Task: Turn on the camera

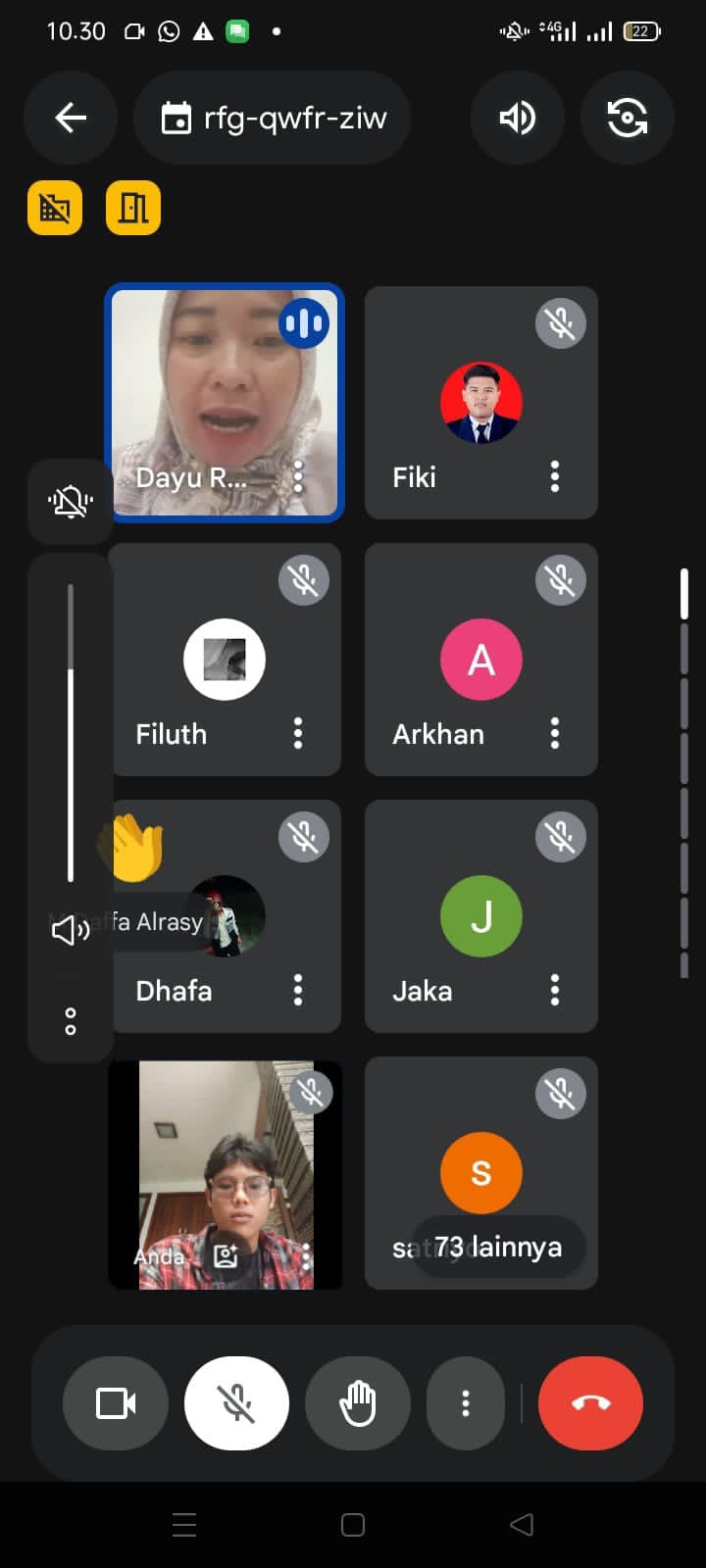Action: pyautogui.click(x=116, y=1403)
